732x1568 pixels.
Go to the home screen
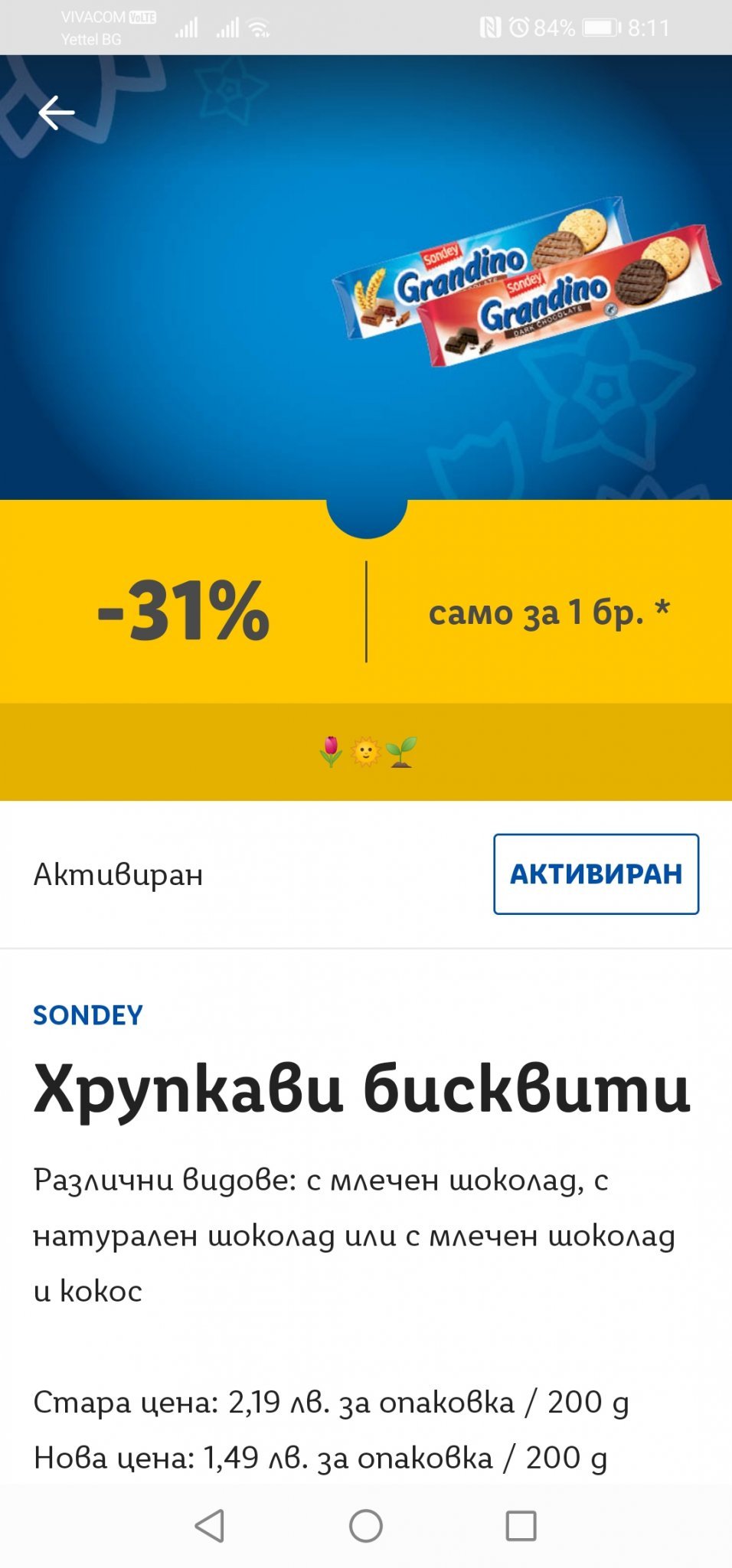(366, 1526)
